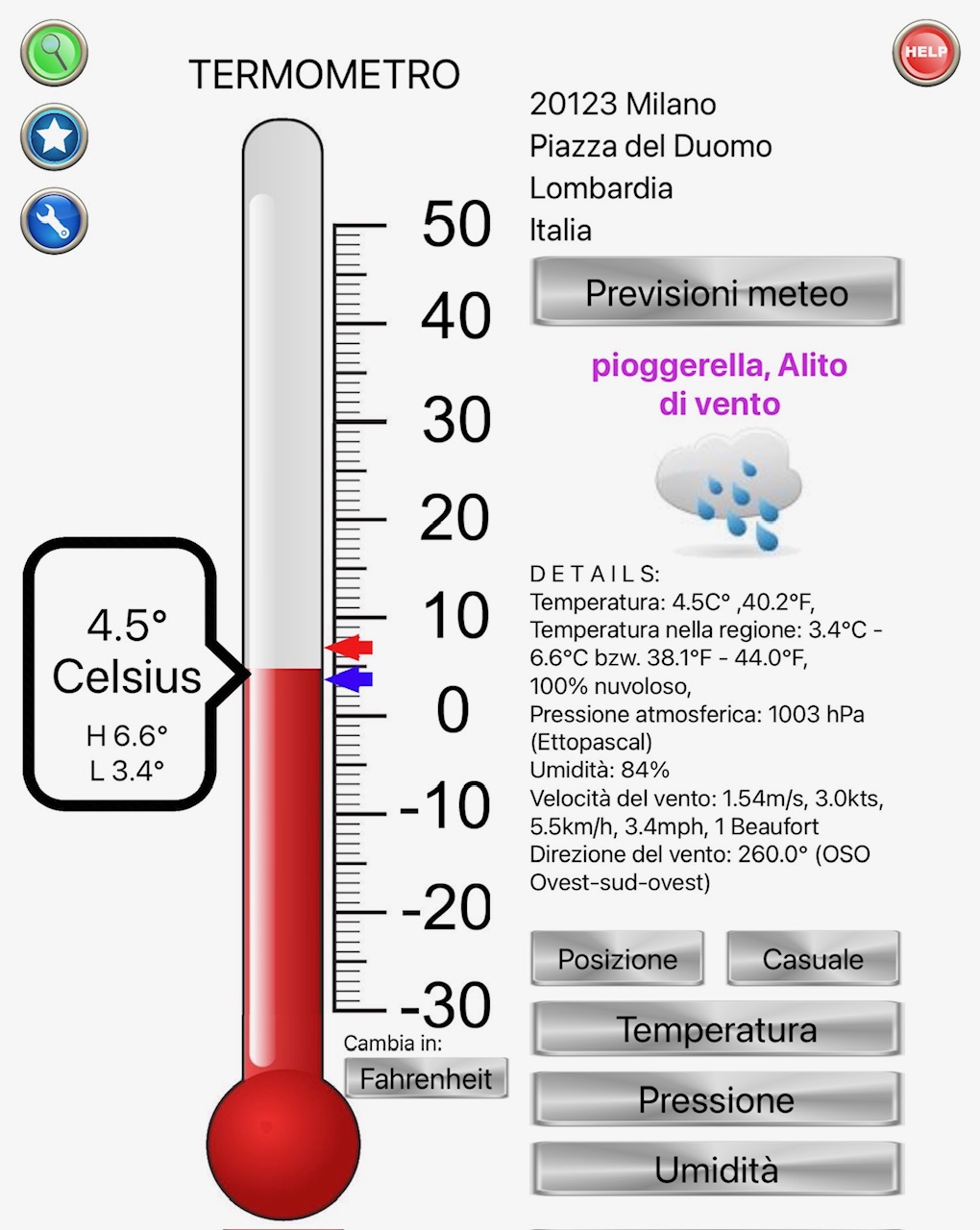Open settings via the wrench icon
This screenshot has width=980, height=1230.
[54, 219]
